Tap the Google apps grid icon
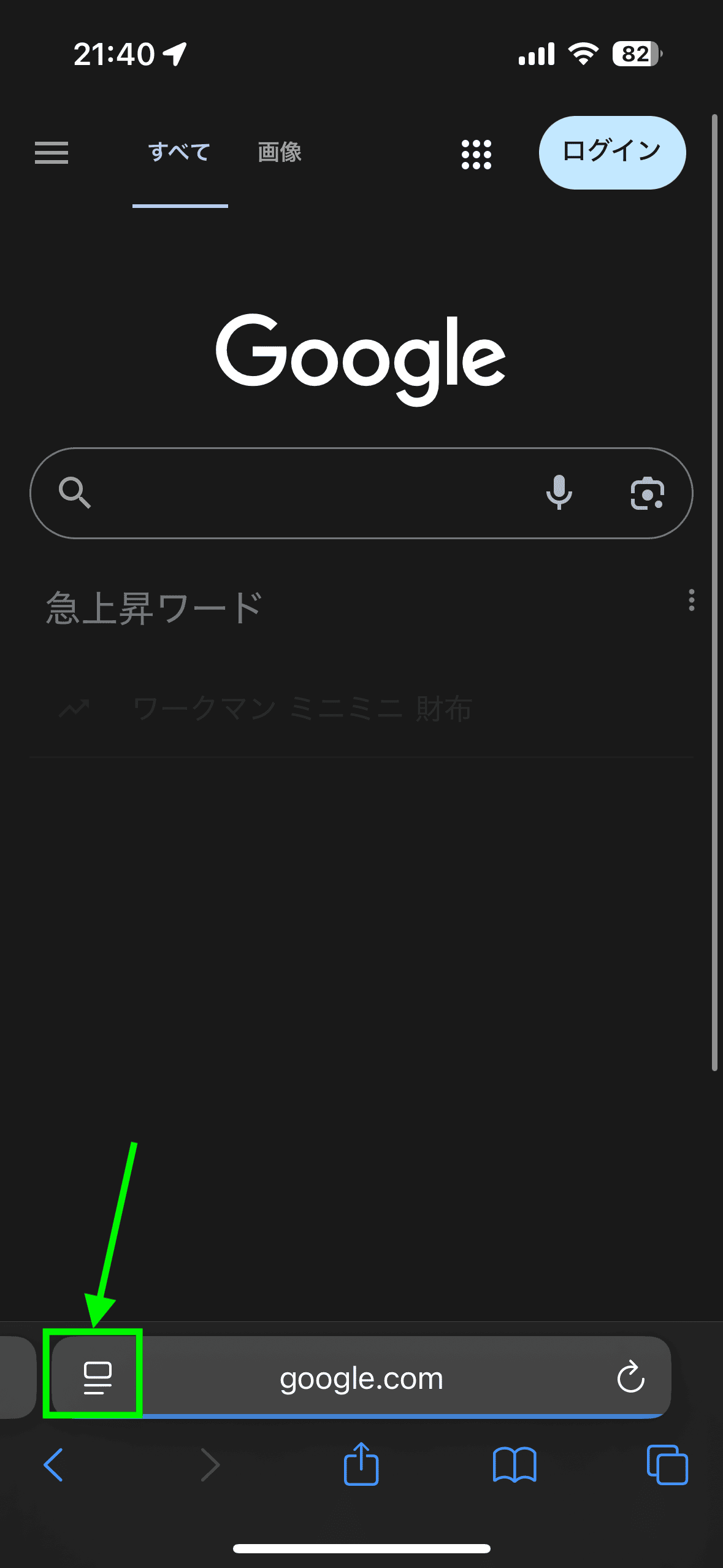The height and width of the screenshot is (1568, 723). (x=476, y=153)
